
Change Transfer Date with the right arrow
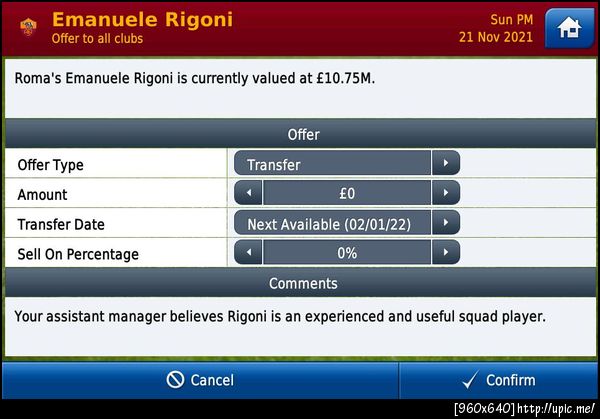click(x=446, y=223)
